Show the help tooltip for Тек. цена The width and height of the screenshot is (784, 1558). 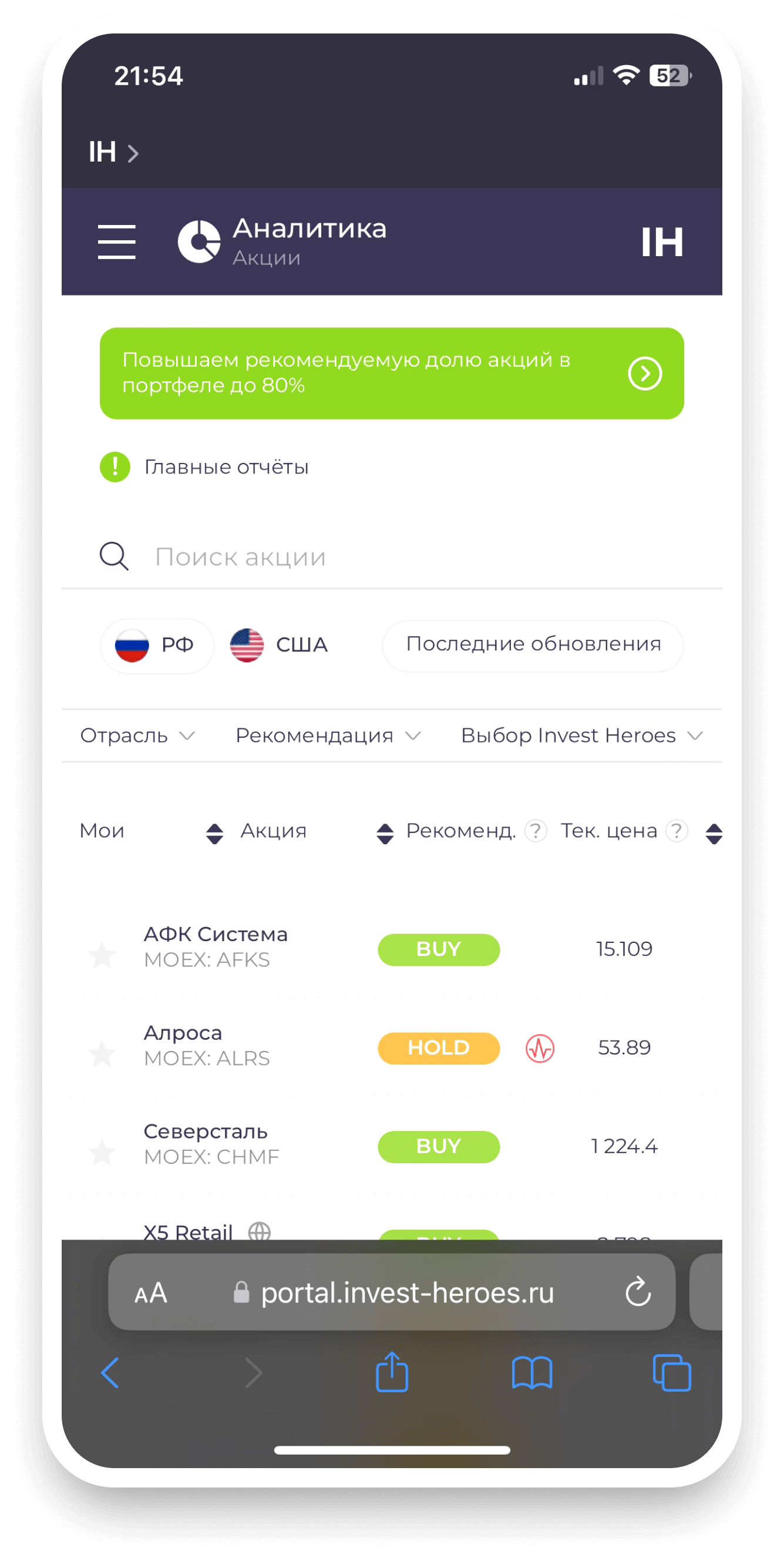click(x=677, y=831)
